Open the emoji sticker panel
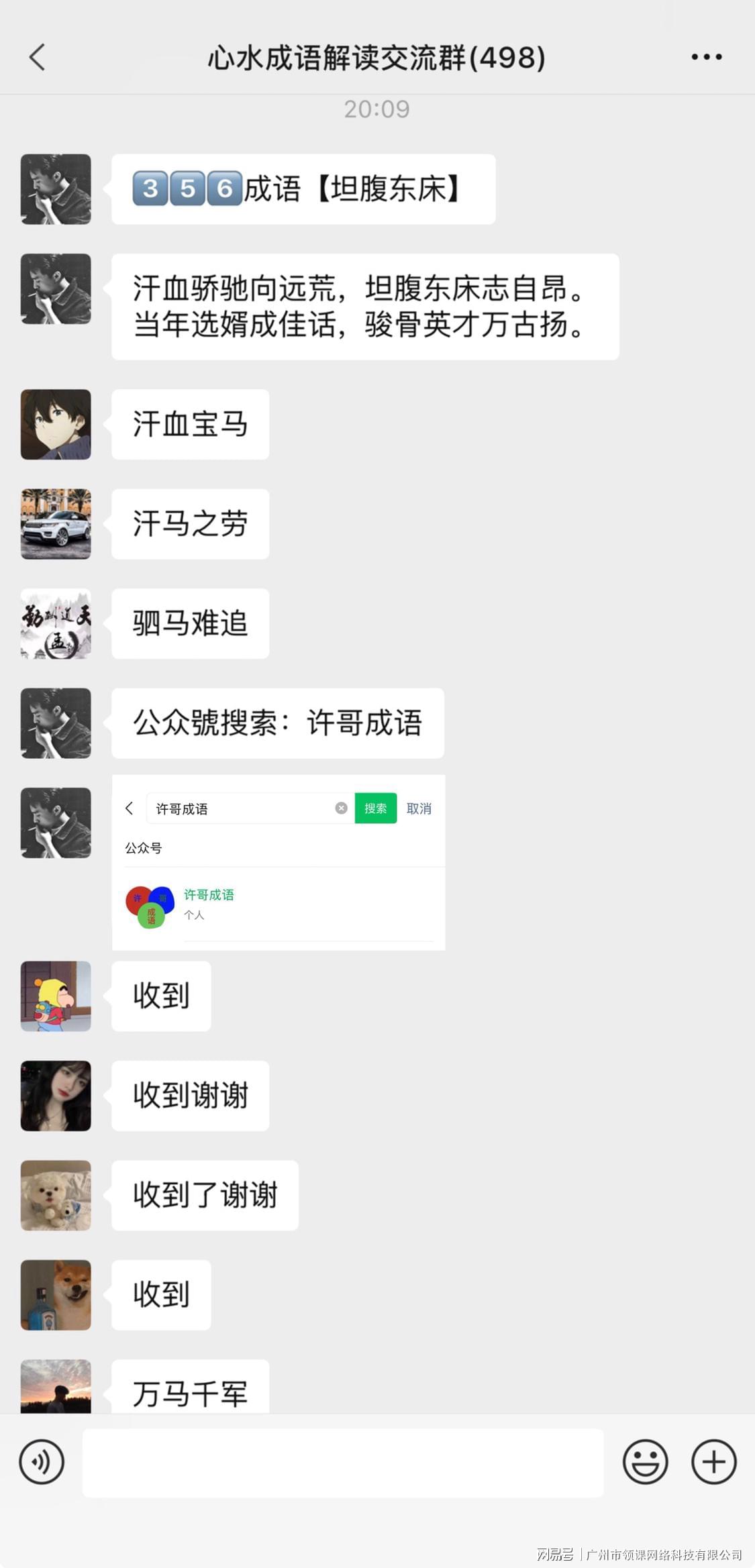This screenshot has height=1568, width=755. click(645, 1461)
